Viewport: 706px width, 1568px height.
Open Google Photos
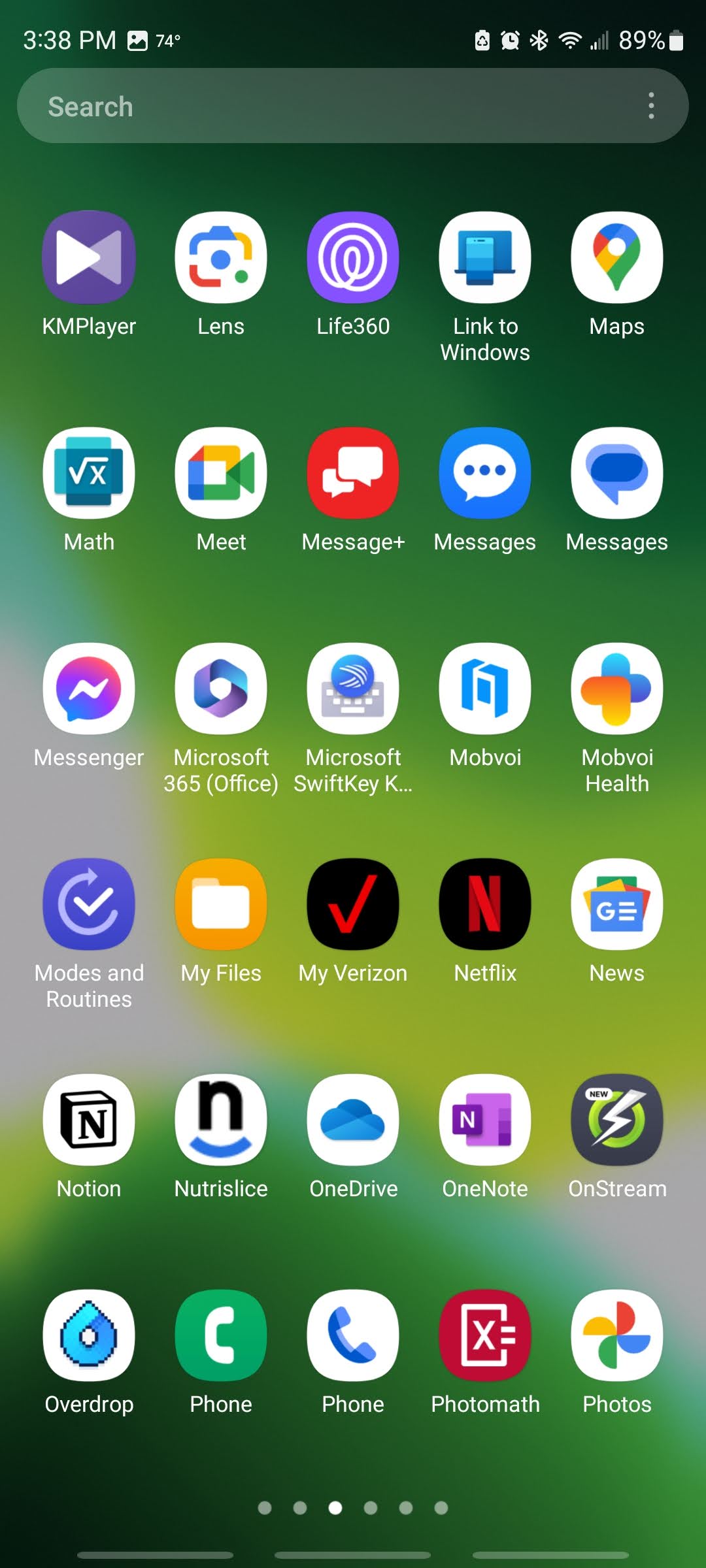[617, 1335]
